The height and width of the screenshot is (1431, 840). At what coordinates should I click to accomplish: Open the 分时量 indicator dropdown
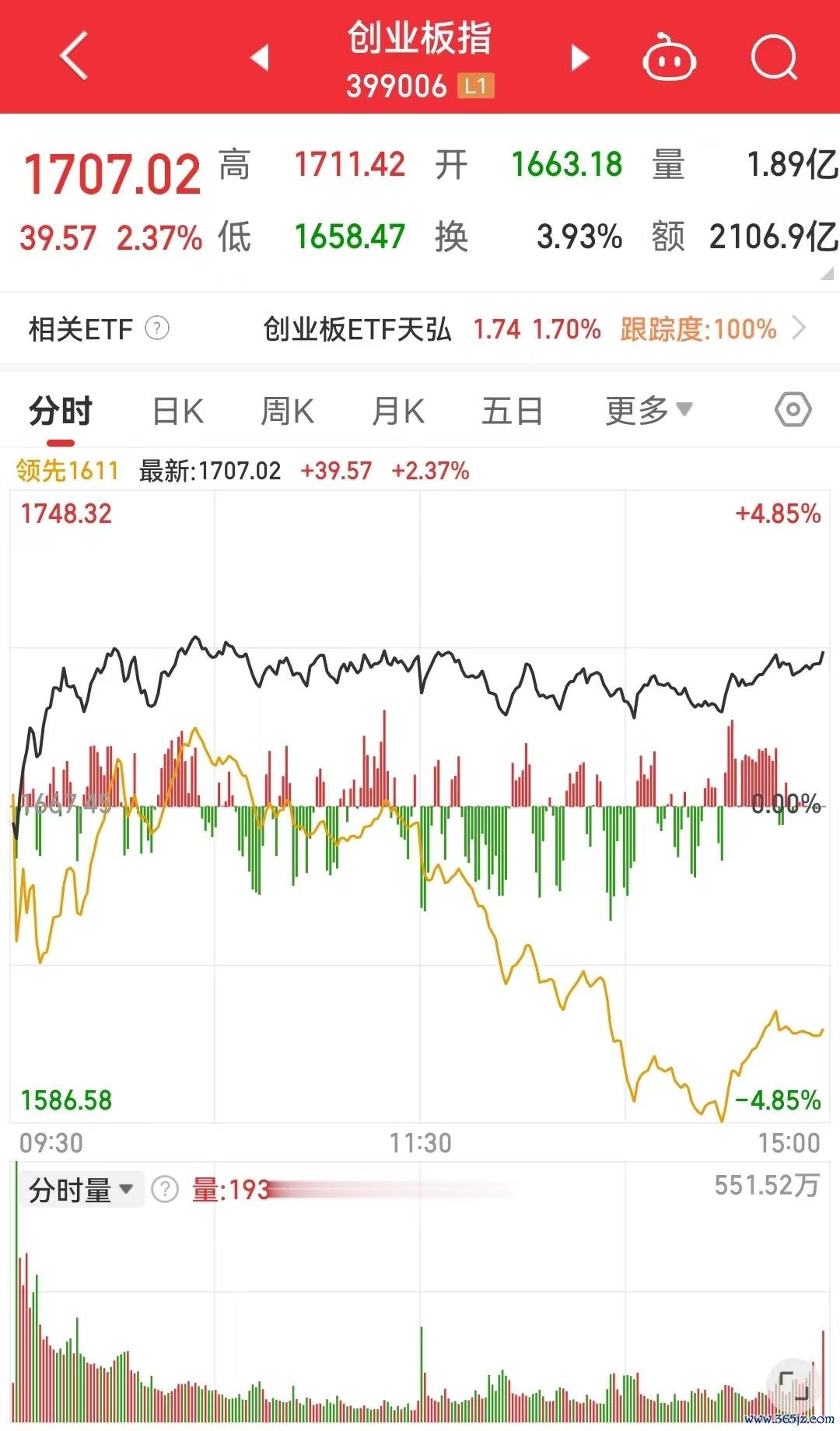click(x=81, y=1190)
